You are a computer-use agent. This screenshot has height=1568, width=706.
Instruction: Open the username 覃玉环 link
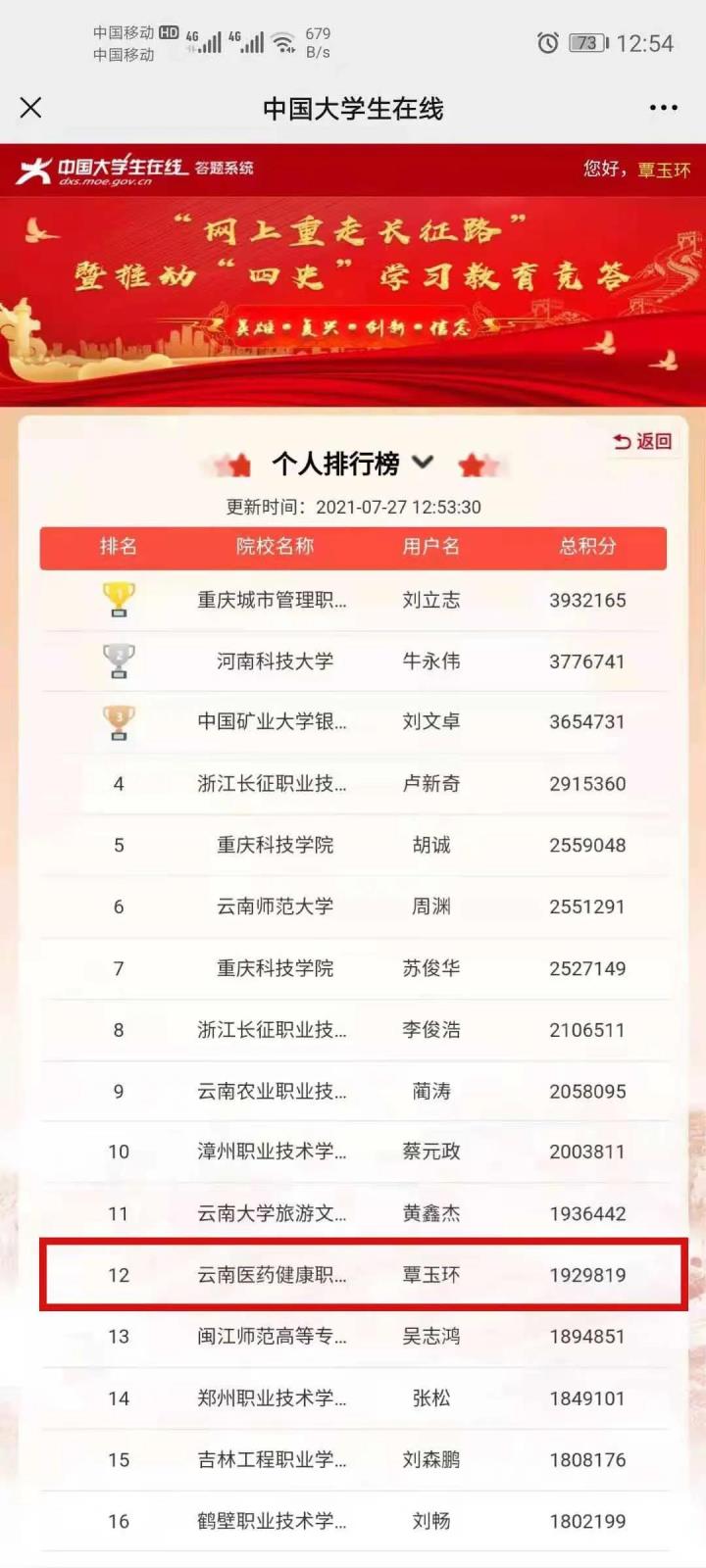664,171
